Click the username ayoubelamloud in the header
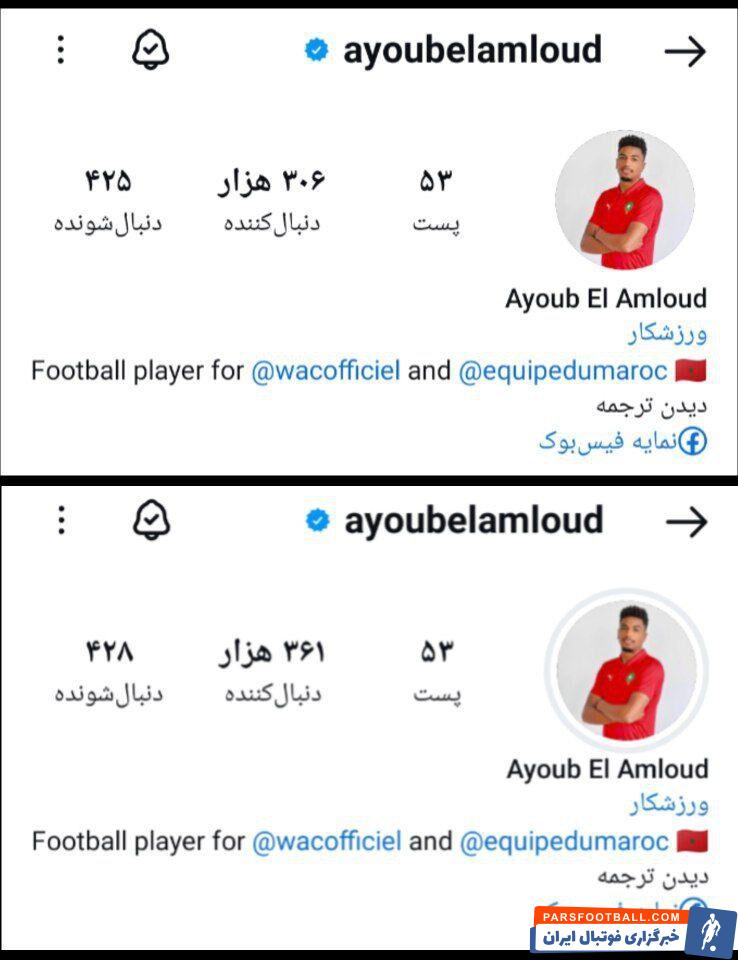This screenshot has width=738, height=960. 472,47
